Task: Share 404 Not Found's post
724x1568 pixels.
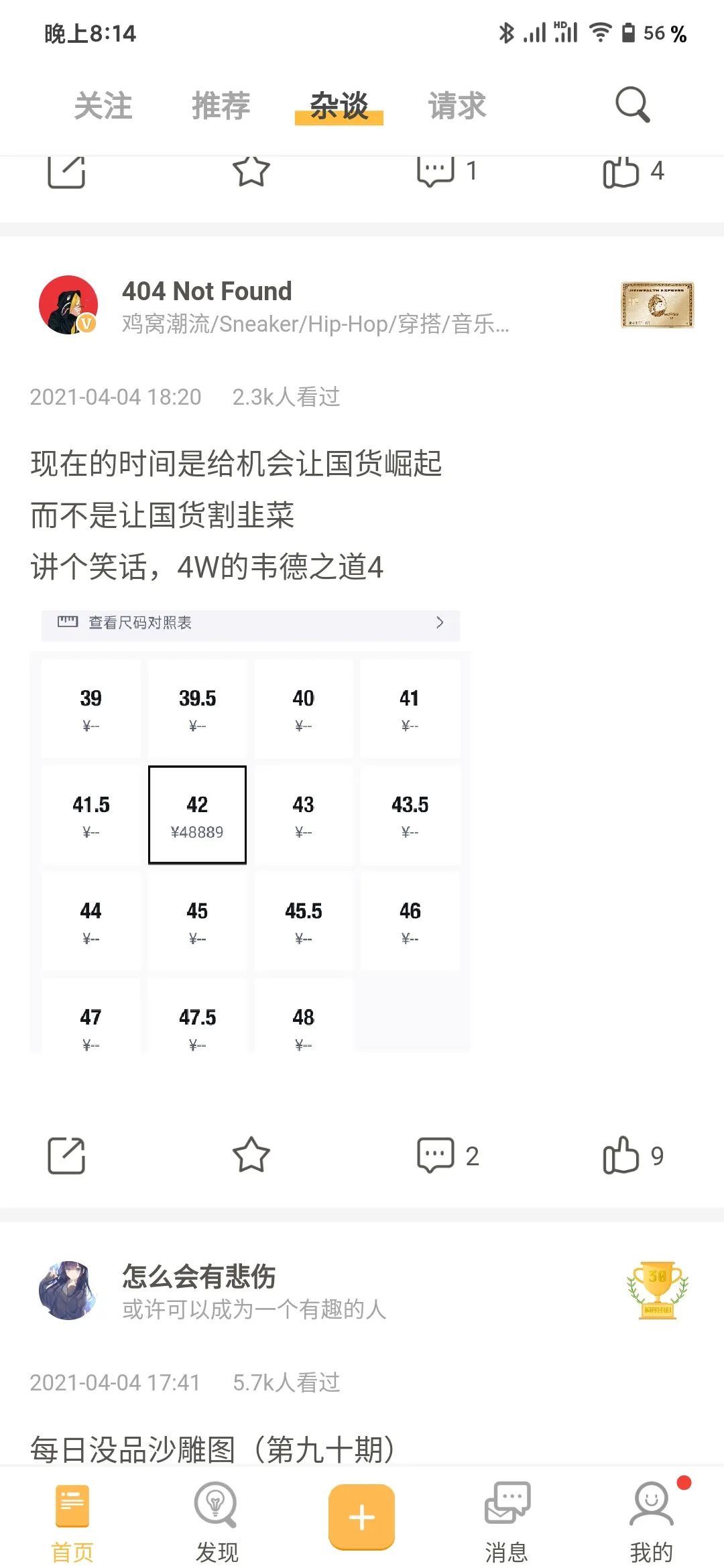Action: point(66,1155)
